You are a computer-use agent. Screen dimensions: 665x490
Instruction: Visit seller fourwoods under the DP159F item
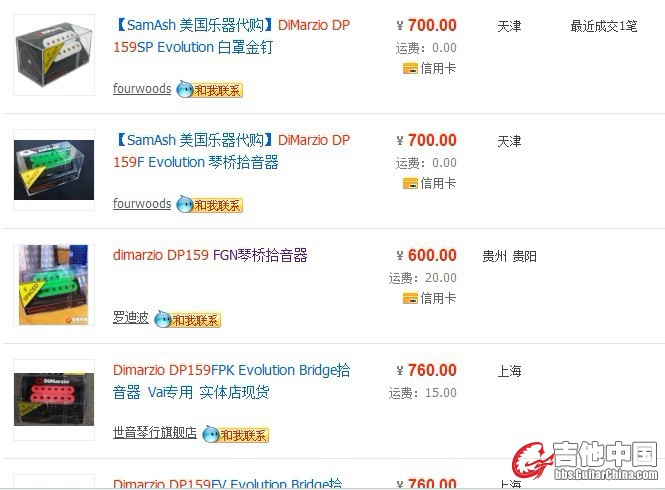142,204
